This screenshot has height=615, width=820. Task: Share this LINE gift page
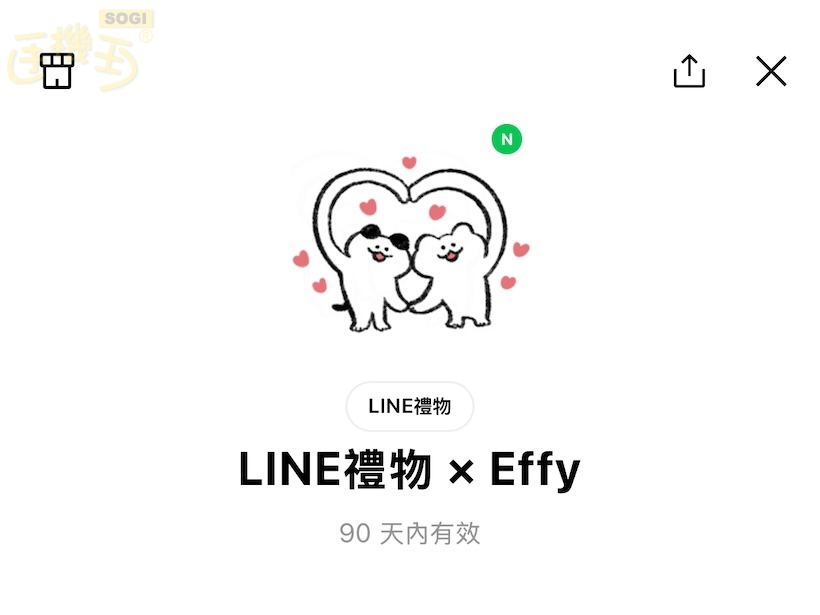pyautogui.click(x=689, y=71)
